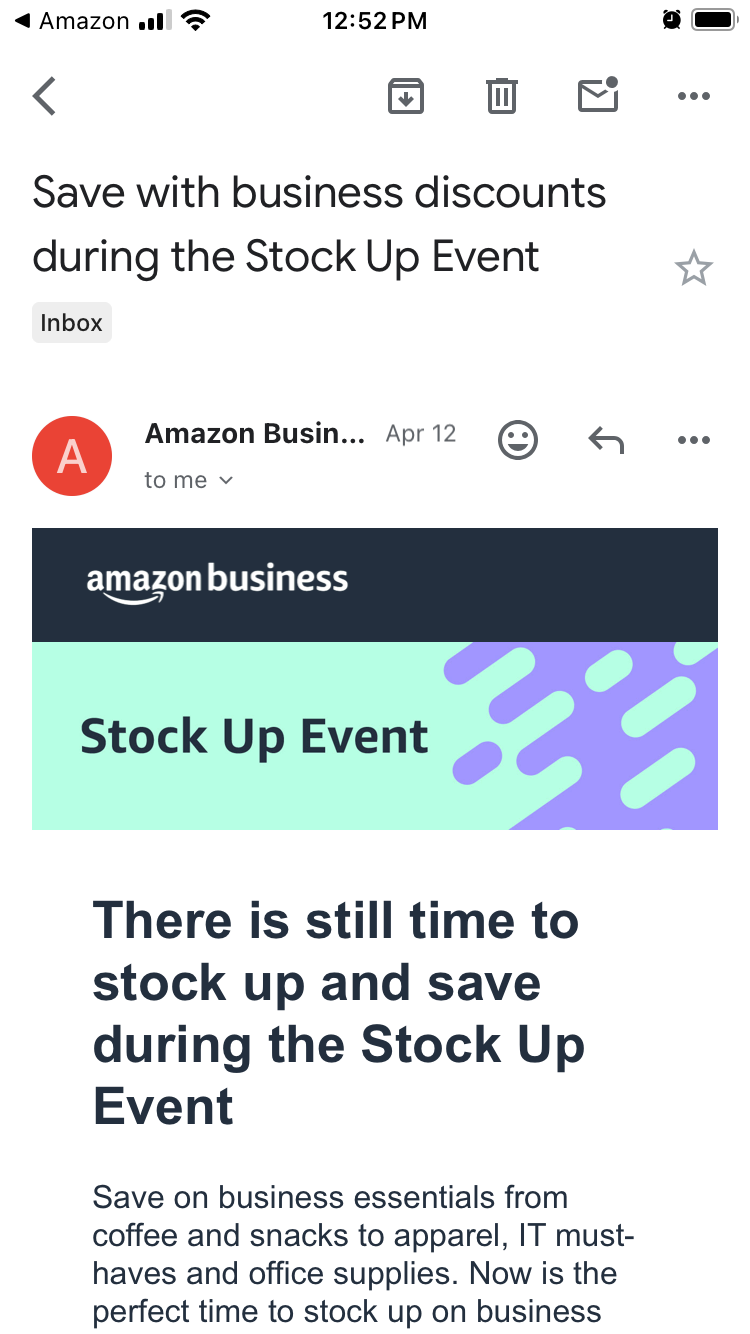Add an emoji reaction to the message
The height and width of the screenshot is (1334, 750).
(518, 440)
